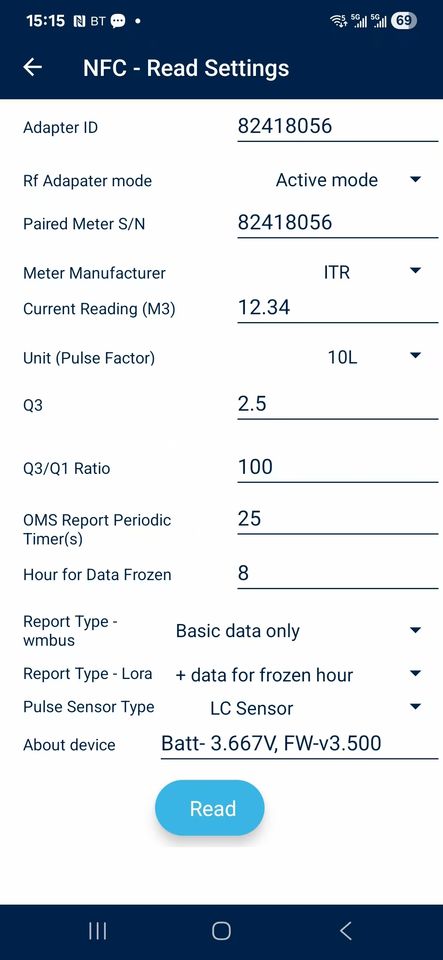Focus the OMS Report Periodic Timer field

click(338, 520)
